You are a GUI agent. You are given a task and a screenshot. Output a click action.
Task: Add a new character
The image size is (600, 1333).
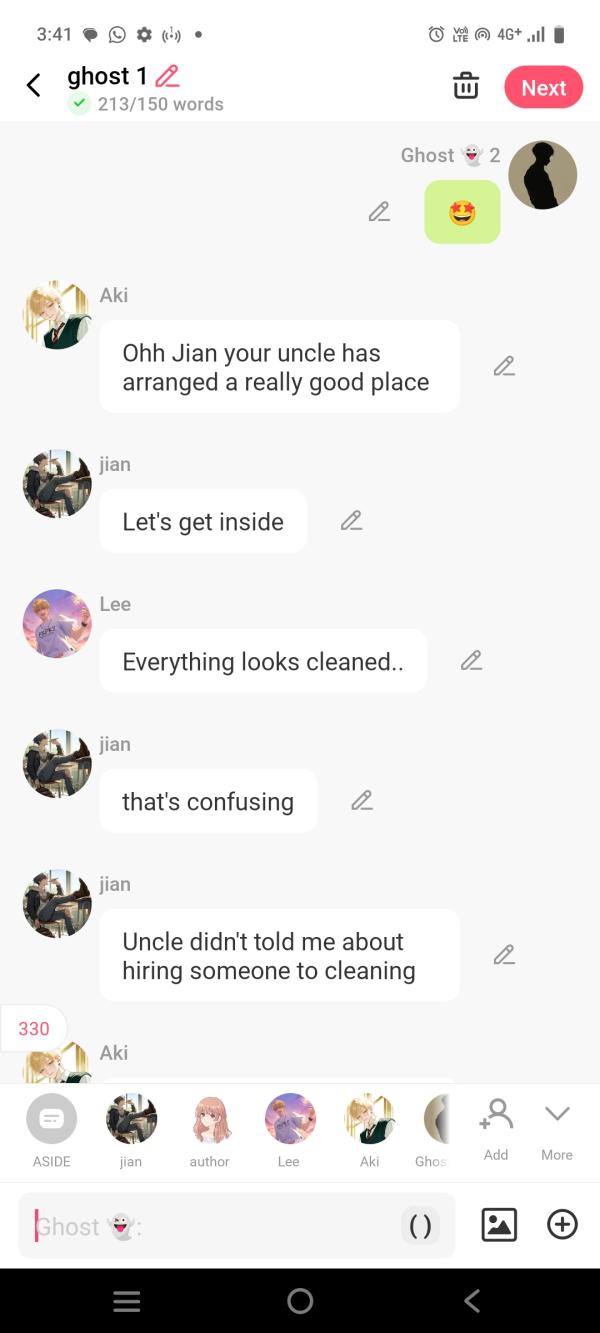point(496,1128)
